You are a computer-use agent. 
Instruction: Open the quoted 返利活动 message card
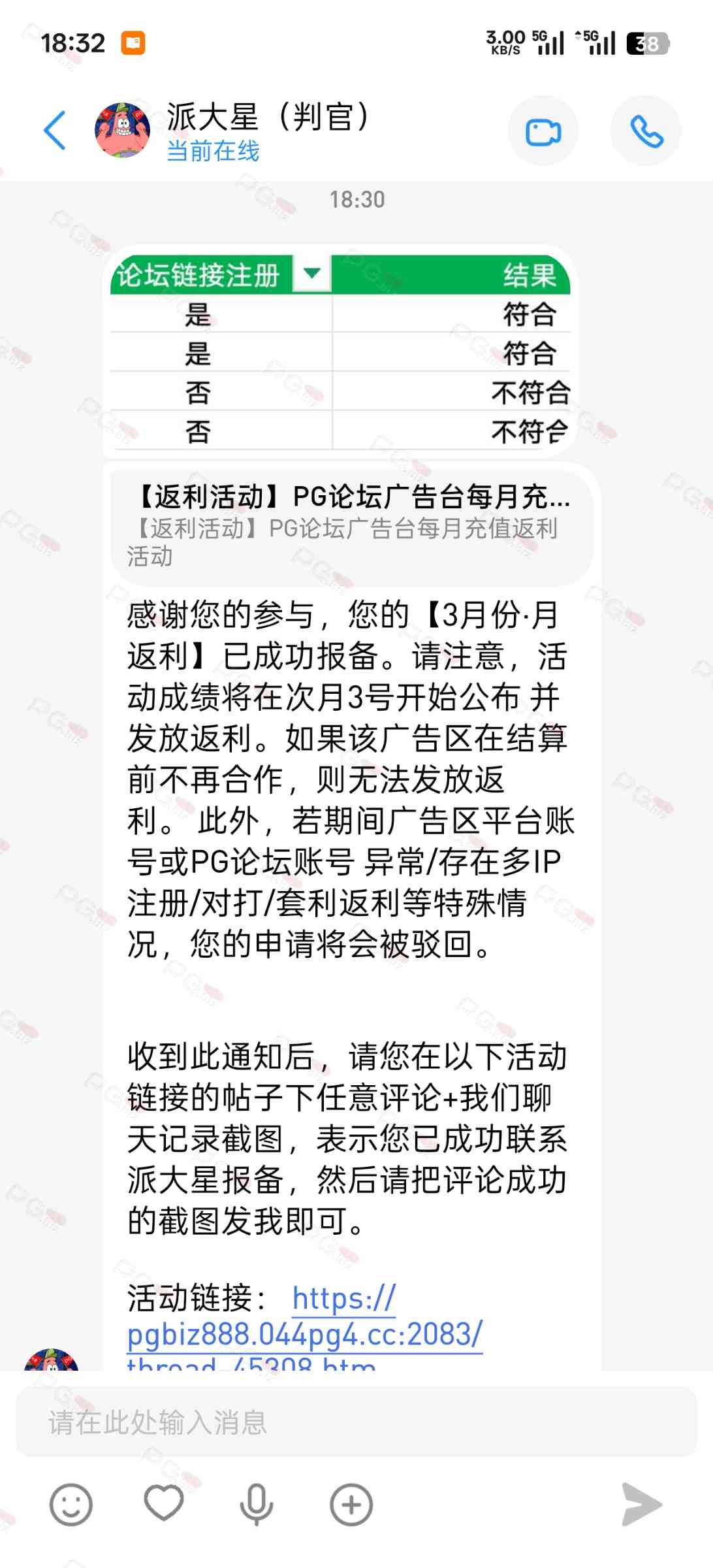point(351,527)
